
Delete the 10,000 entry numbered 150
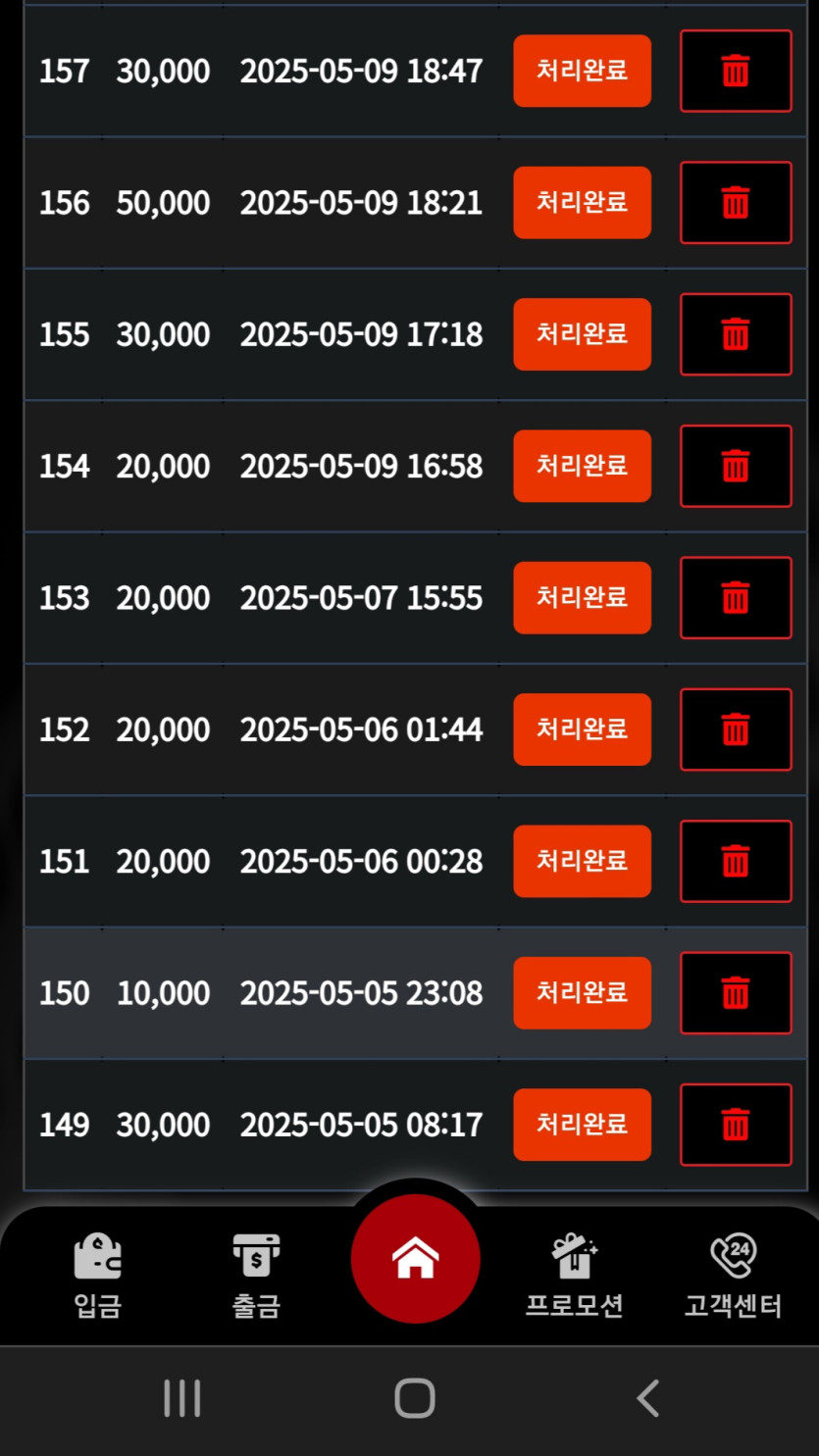736,993
